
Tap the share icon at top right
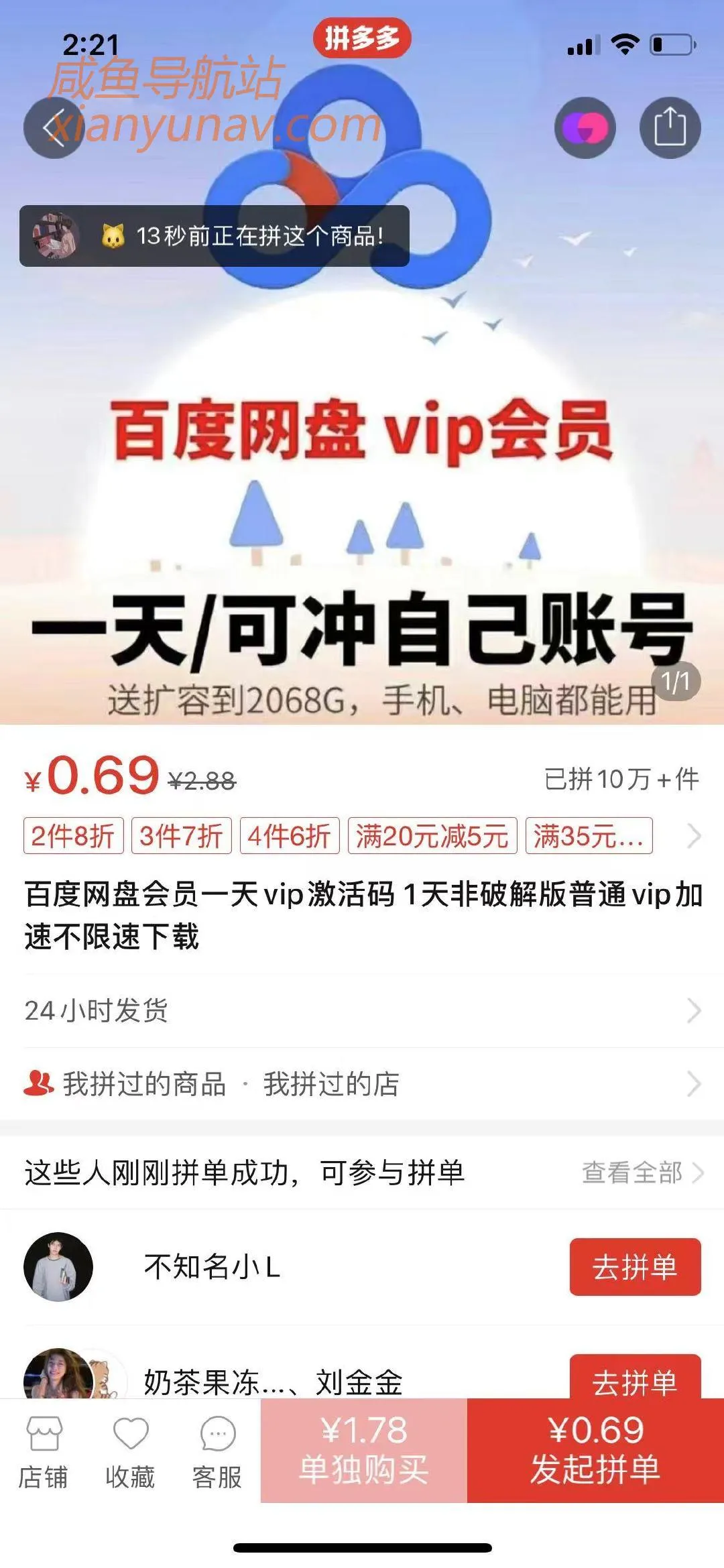click(668, 129)
